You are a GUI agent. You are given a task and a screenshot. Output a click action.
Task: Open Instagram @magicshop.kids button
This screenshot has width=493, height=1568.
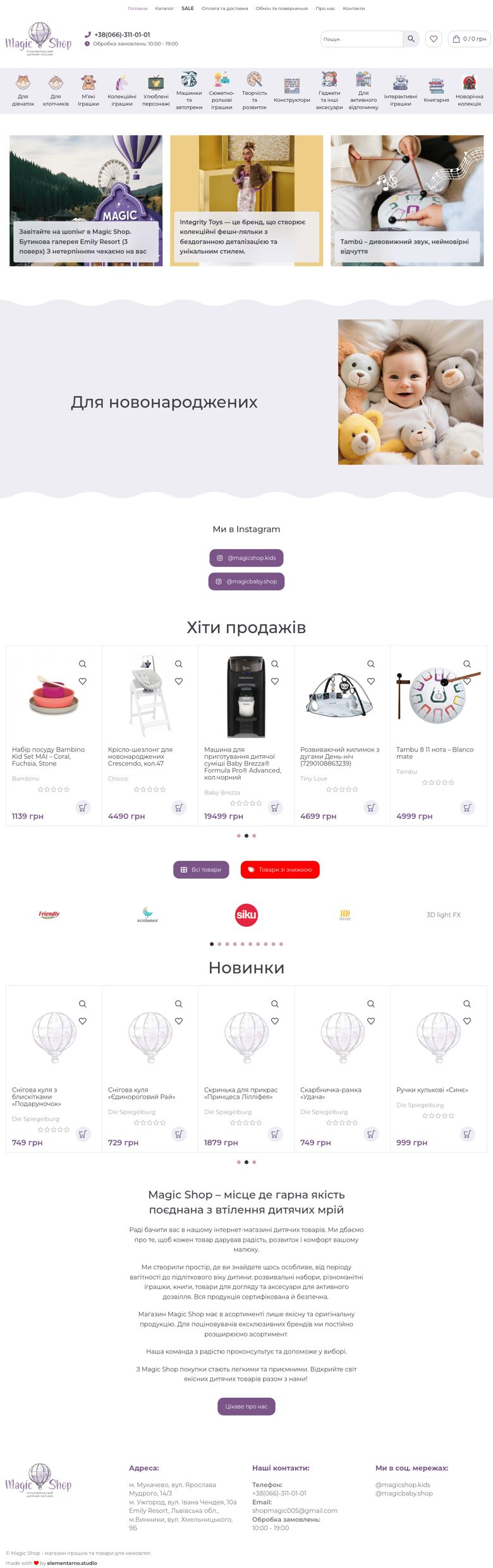[x=246, y=558]
